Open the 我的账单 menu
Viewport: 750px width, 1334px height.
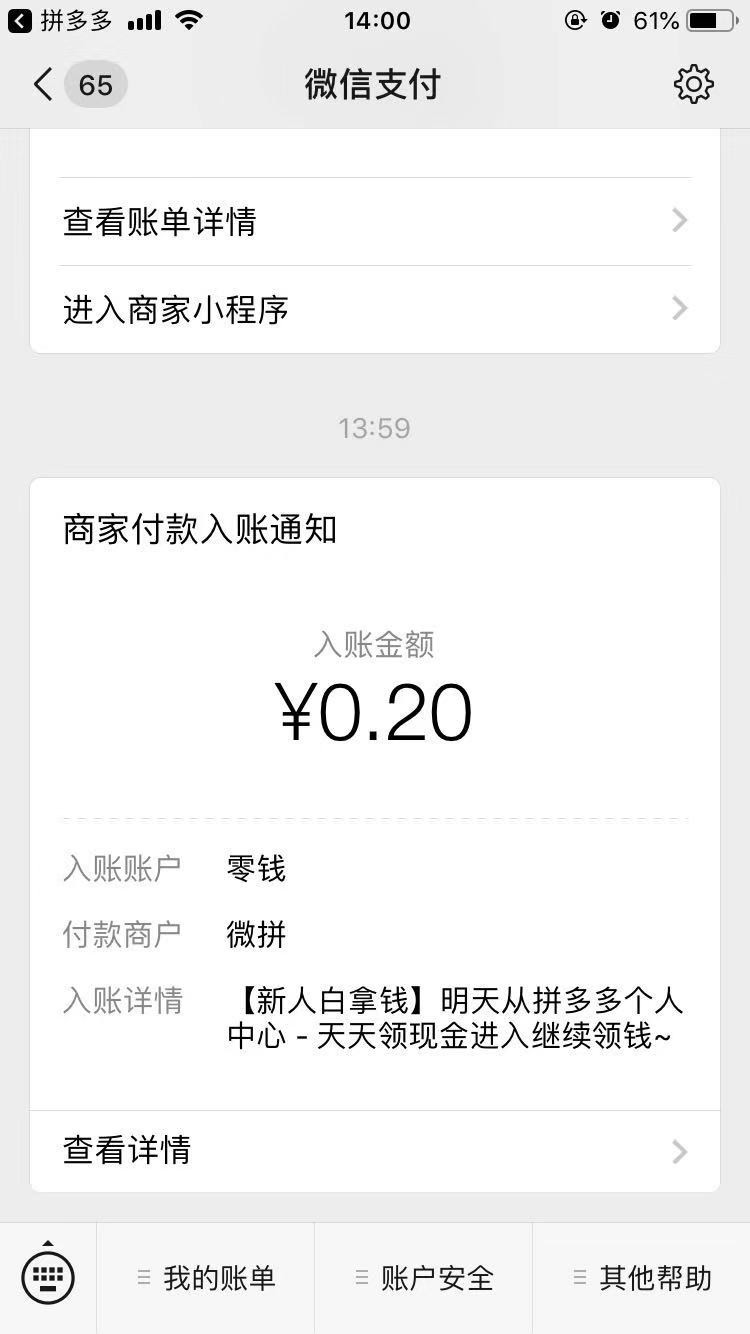coord(206,1278)
